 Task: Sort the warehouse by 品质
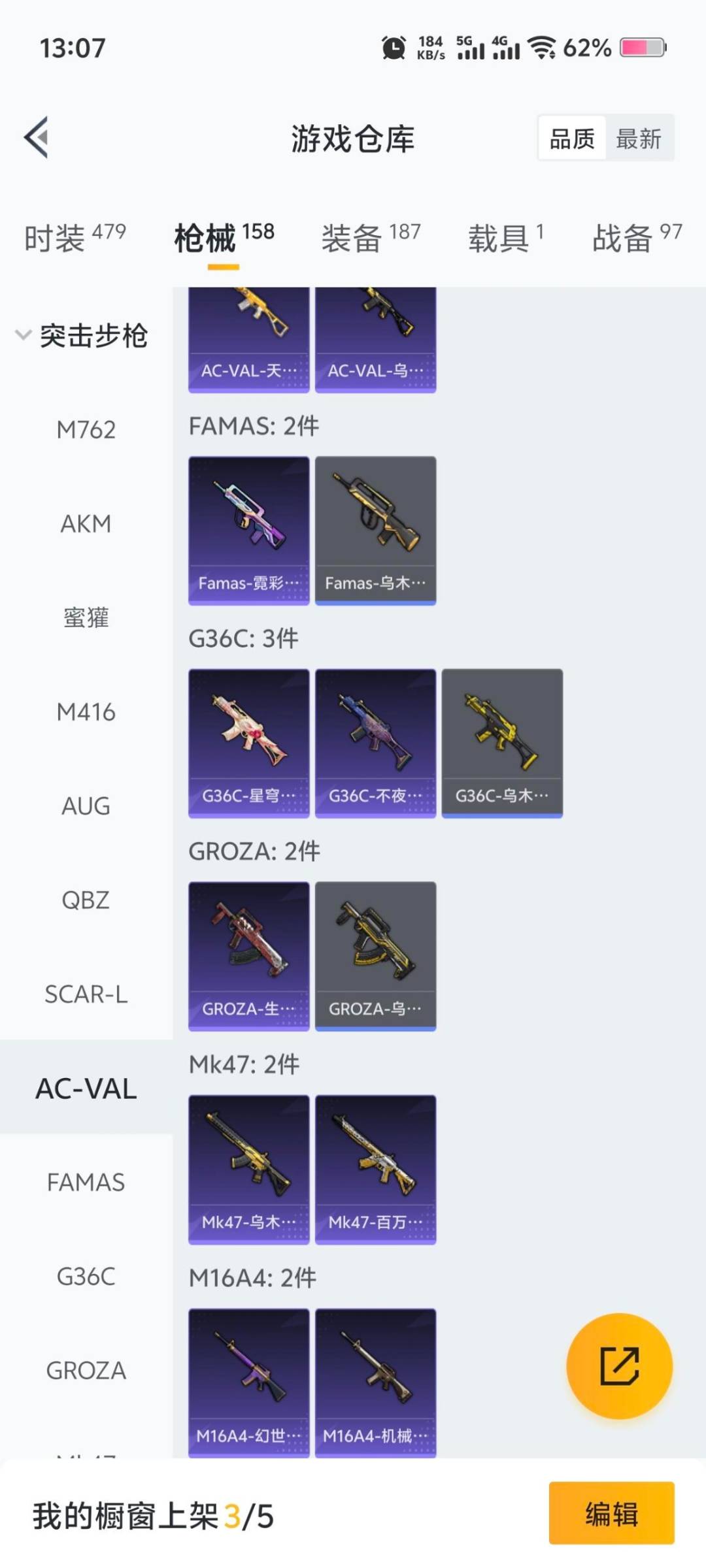572,139
